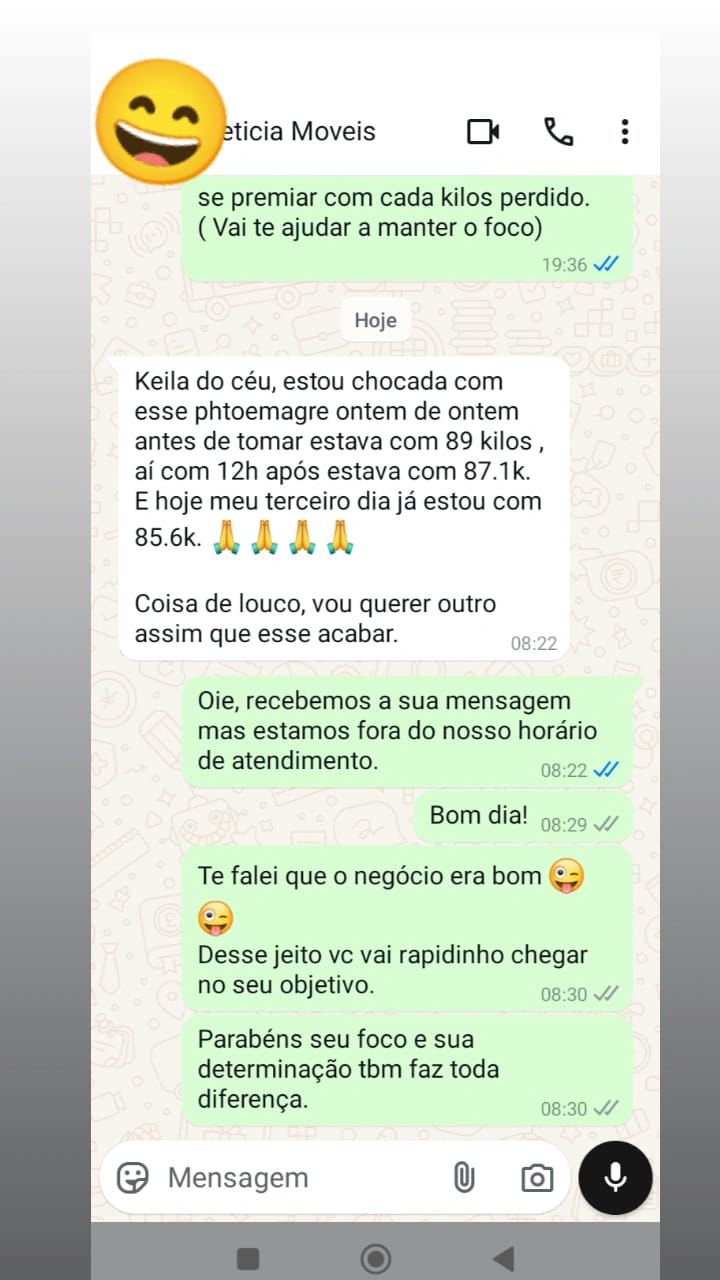Attach a file with the paperclip
The width and height of the screenshot is (720, 1280).
(464, 1178)
